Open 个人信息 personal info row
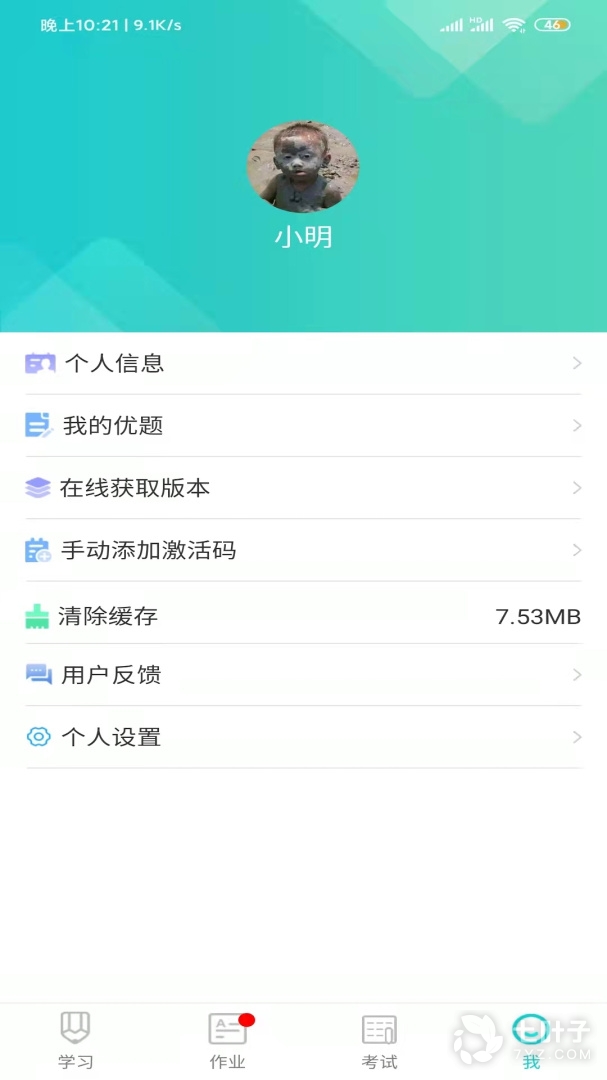 [x=303, y=364]
